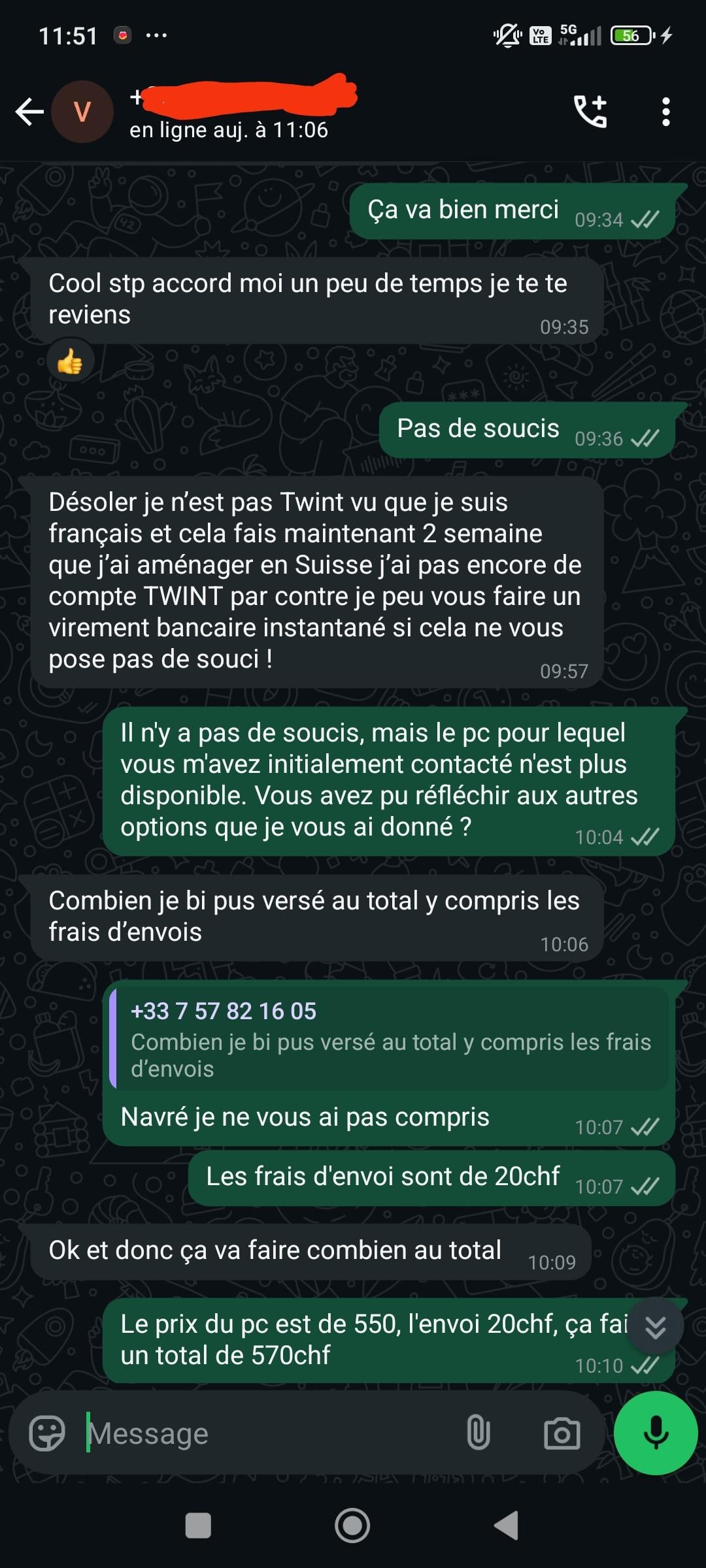Record a voice message
Viewport: 706px width, 1568px height.
coord(656,1433)
